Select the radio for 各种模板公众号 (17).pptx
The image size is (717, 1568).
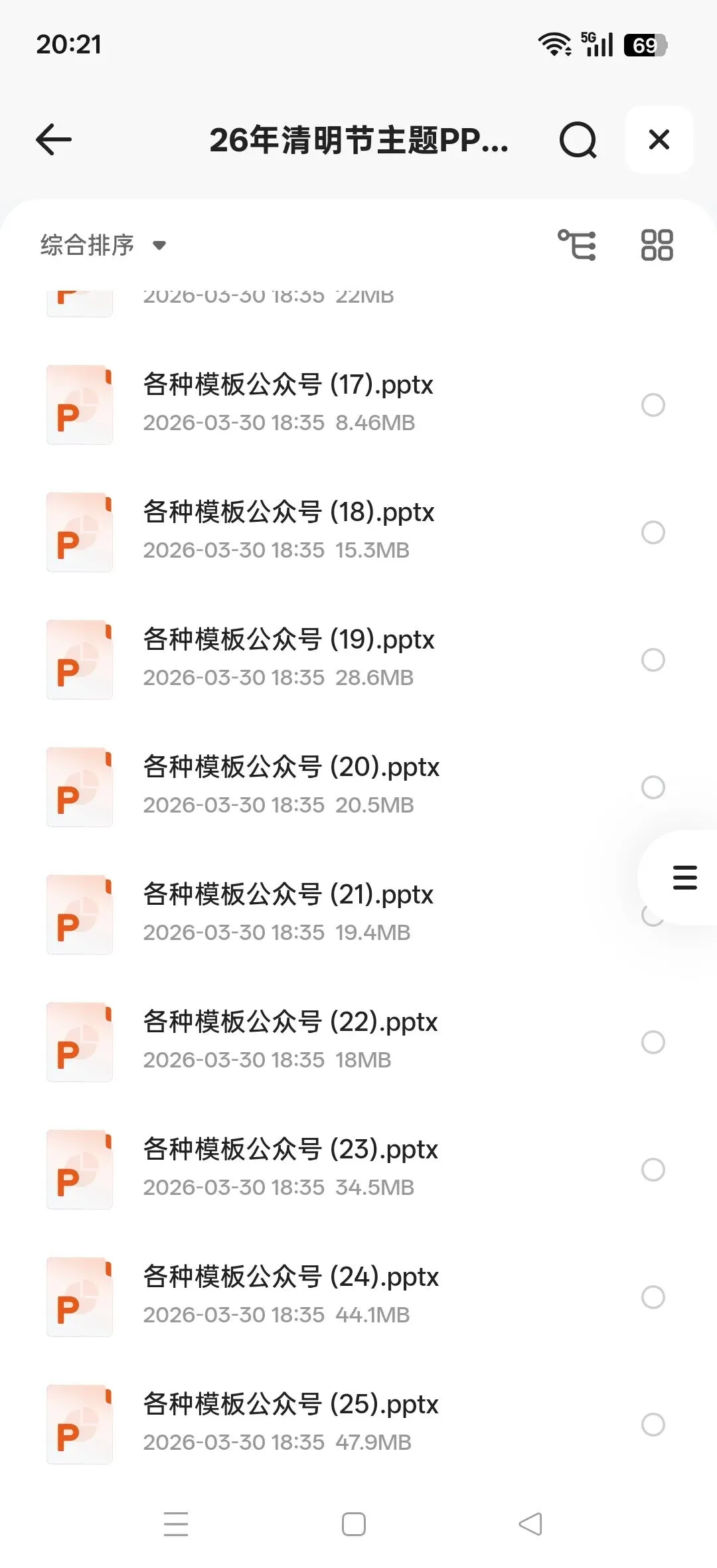point(653,405)
